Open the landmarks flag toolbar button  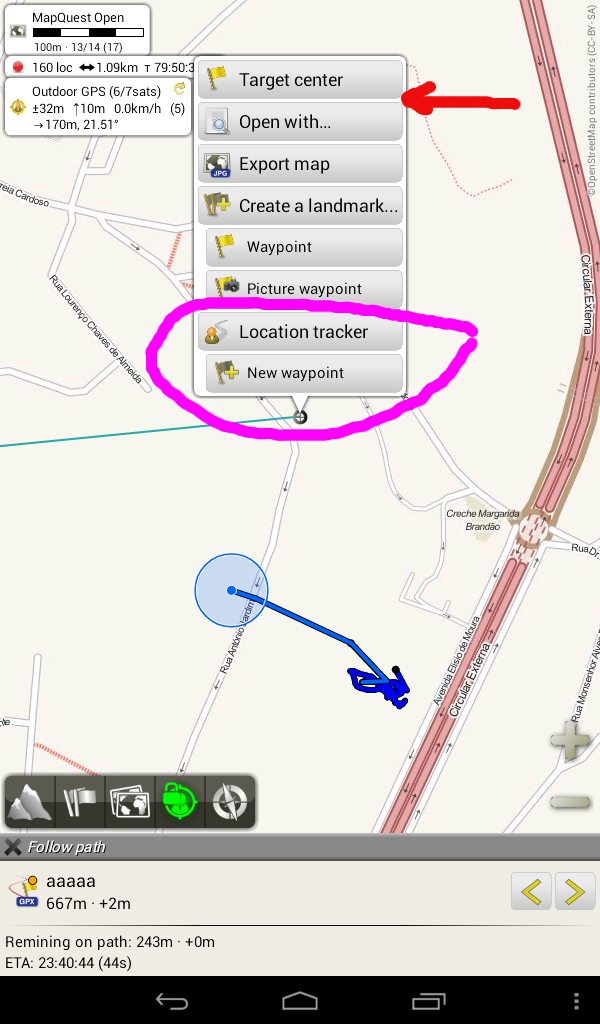click(x=79, y=802)
